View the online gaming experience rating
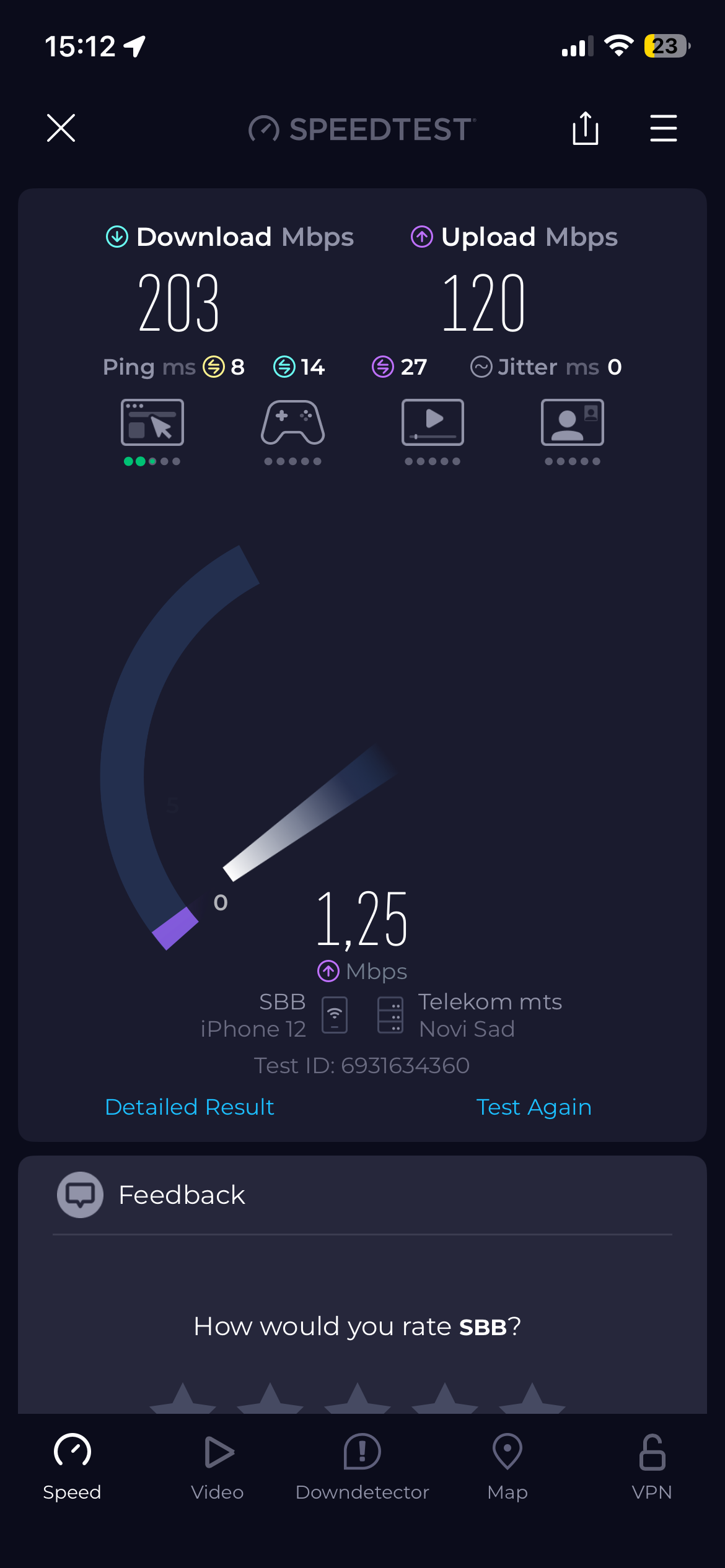Screen dimensions: 725x1568 point(292,424)
